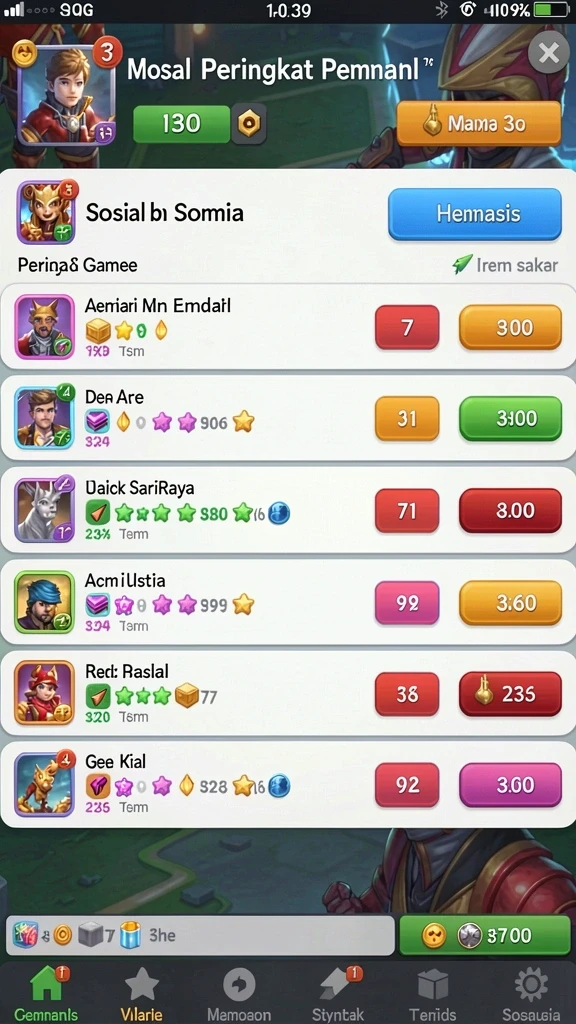Tap the pink 3.00 button for Gee Kial
576x1024 pixels.
pyautogui.click(x=511, y=784)
